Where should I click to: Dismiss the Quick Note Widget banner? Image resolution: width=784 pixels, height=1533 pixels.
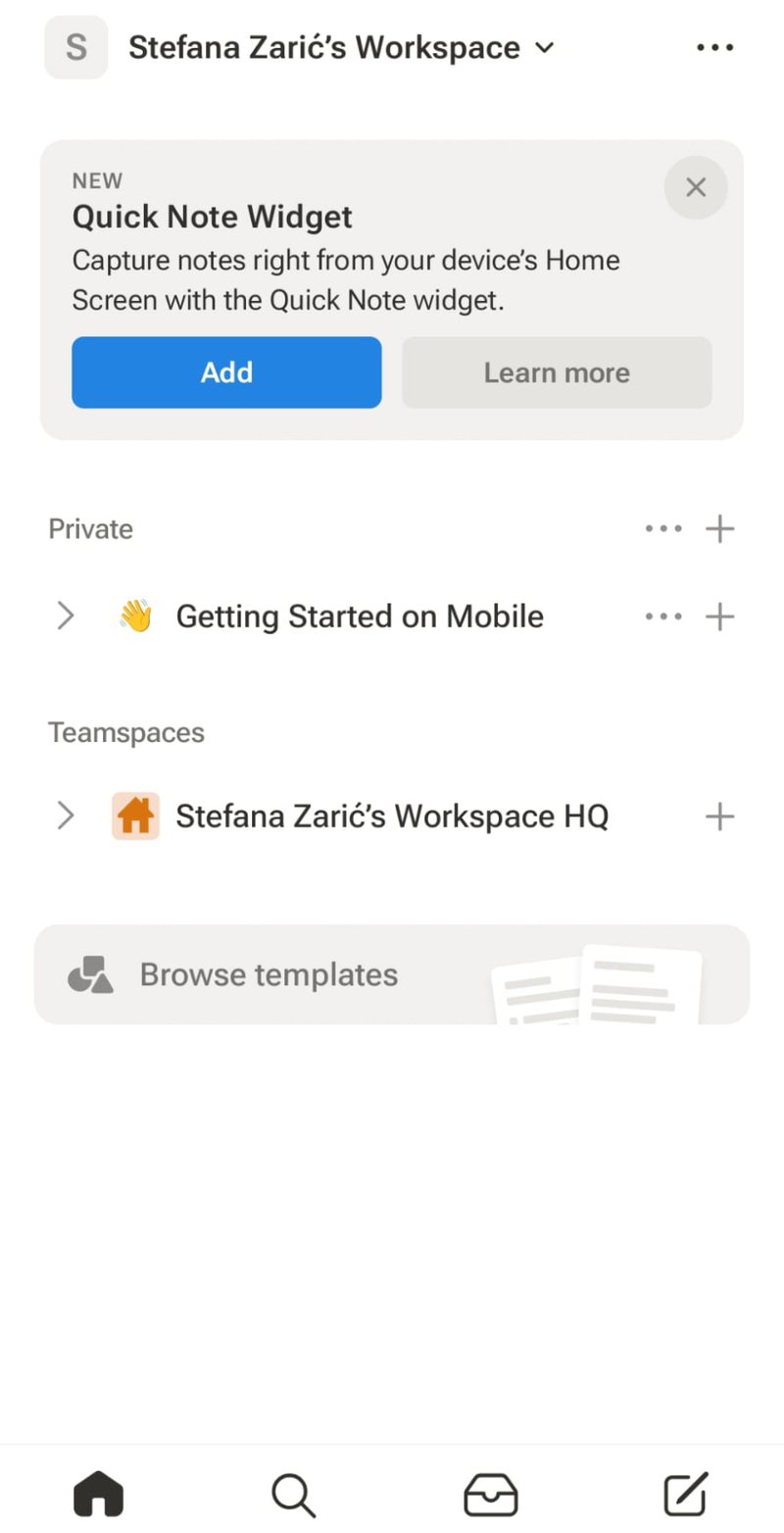point(696,187)
